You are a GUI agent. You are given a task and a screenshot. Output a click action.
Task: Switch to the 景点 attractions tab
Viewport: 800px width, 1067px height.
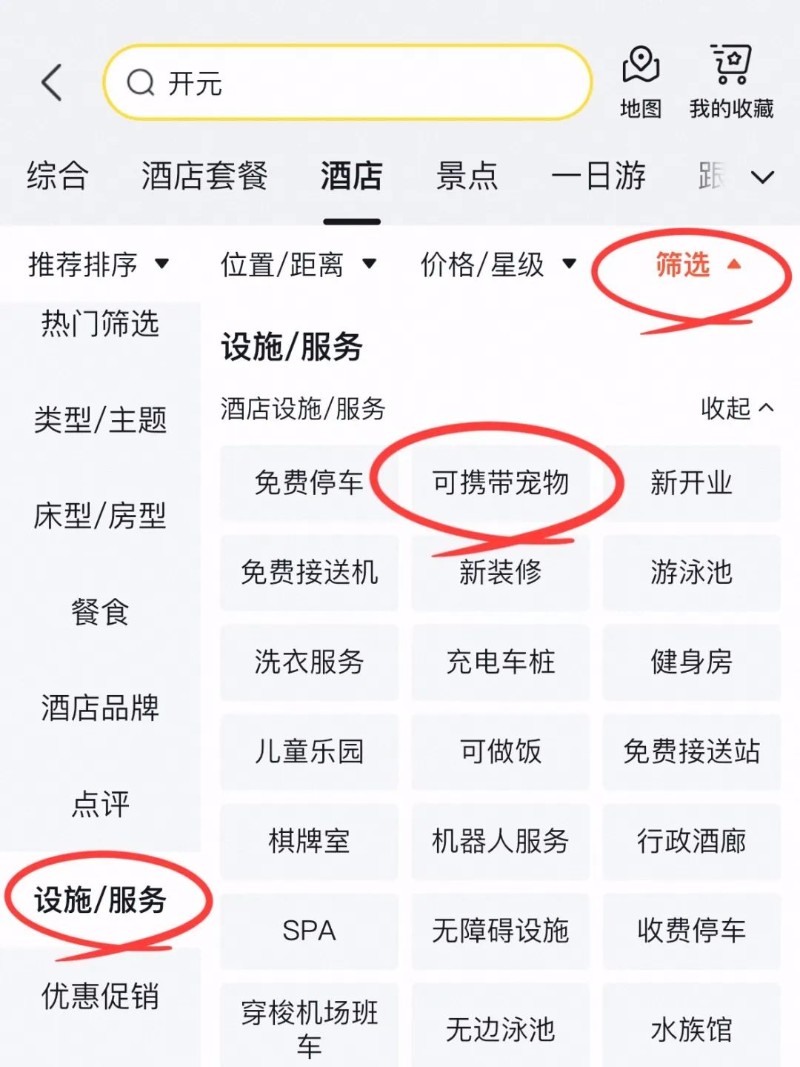point(467,175)
